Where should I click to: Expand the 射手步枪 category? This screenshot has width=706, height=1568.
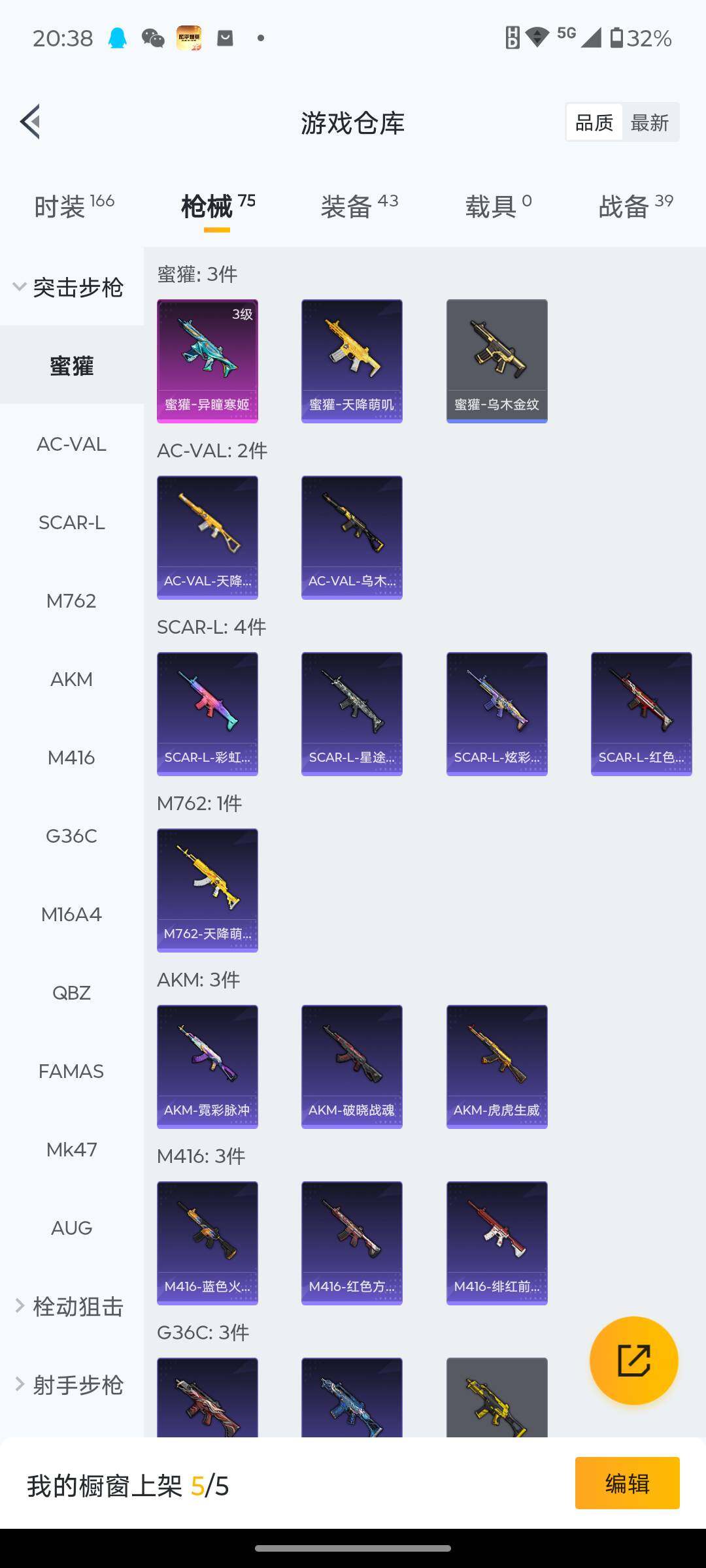click(71, 1384)
